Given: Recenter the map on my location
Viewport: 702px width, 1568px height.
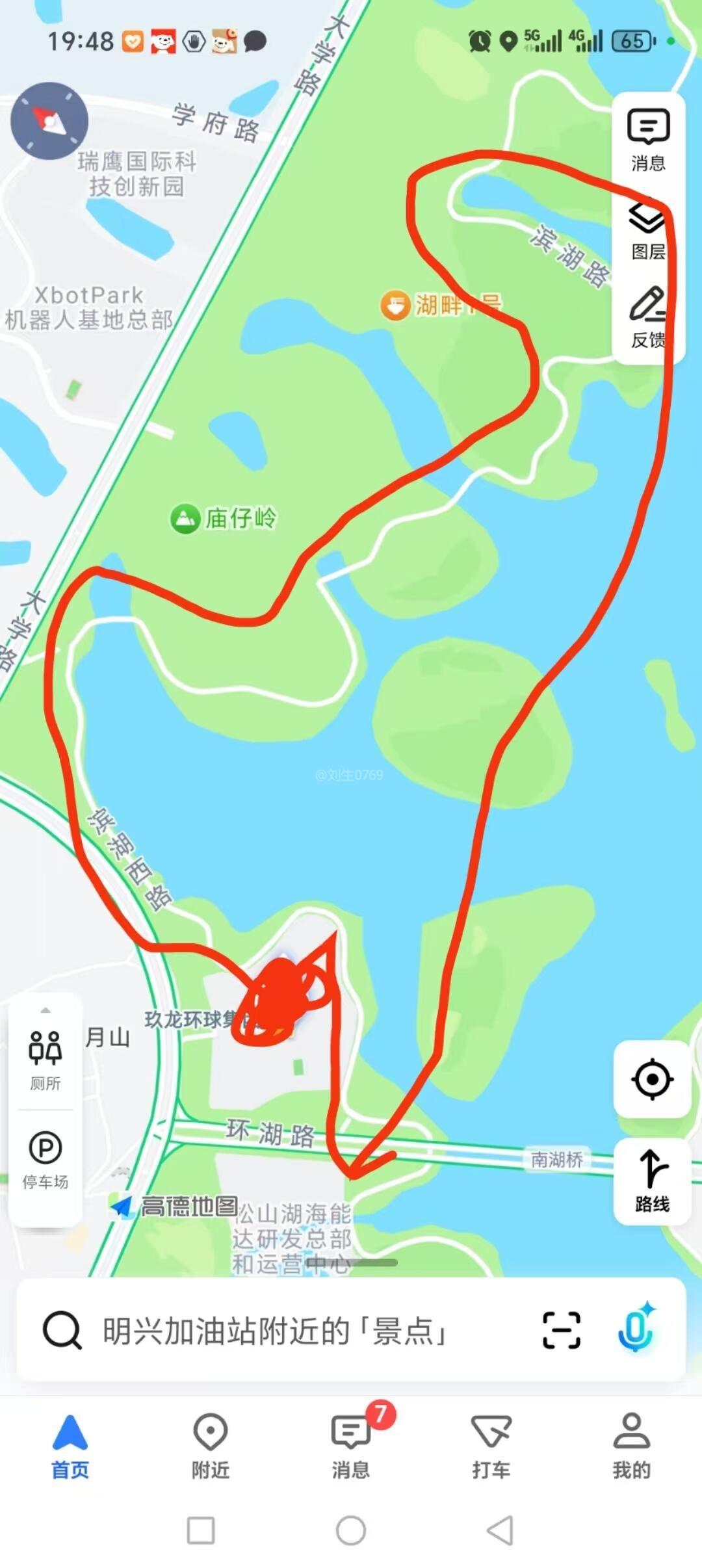Looking at the screenshot, I should (652, 1079).
